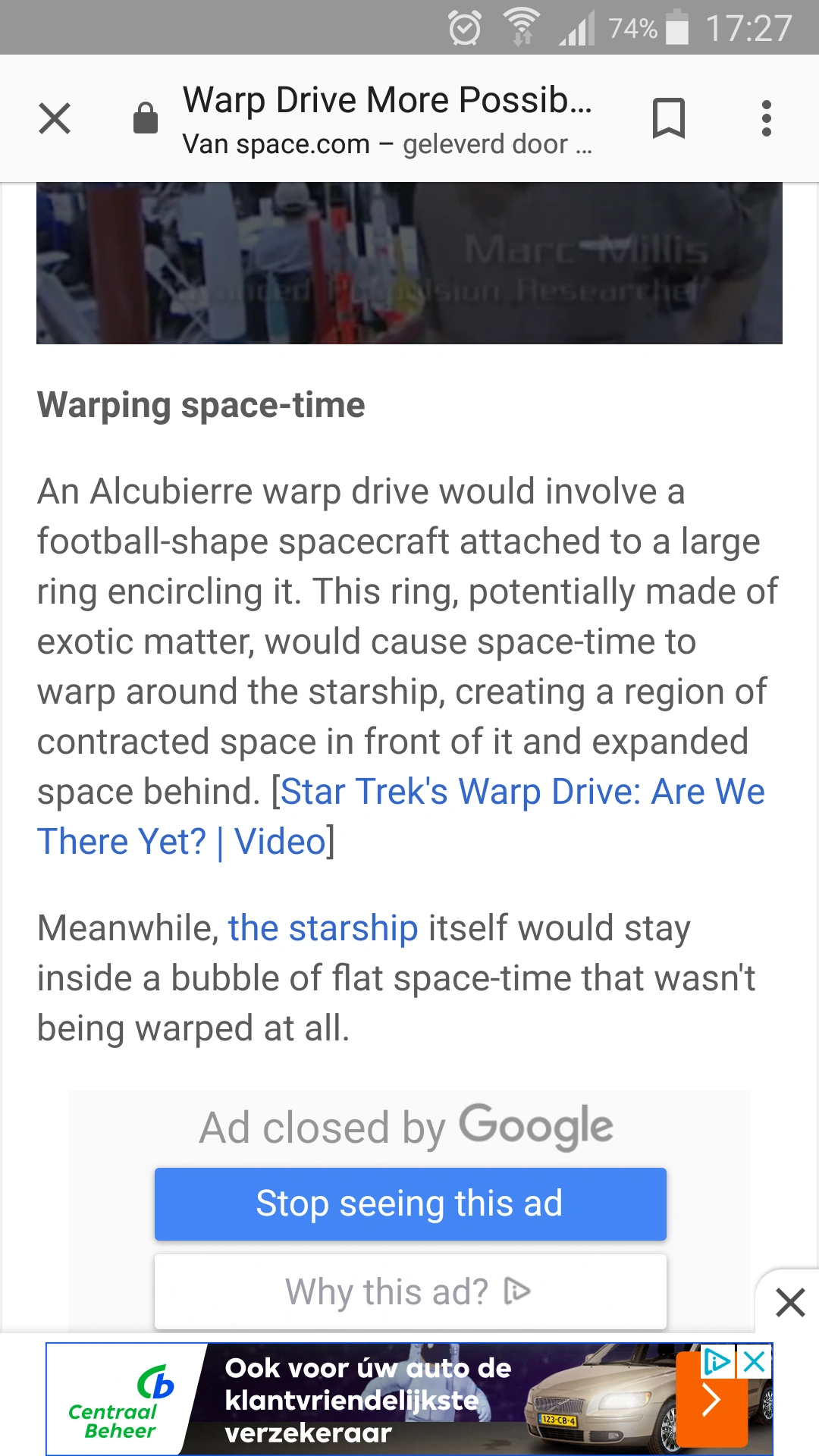Open Why this ad?
Screen dimensions: 819x1456
(410, 1291)
